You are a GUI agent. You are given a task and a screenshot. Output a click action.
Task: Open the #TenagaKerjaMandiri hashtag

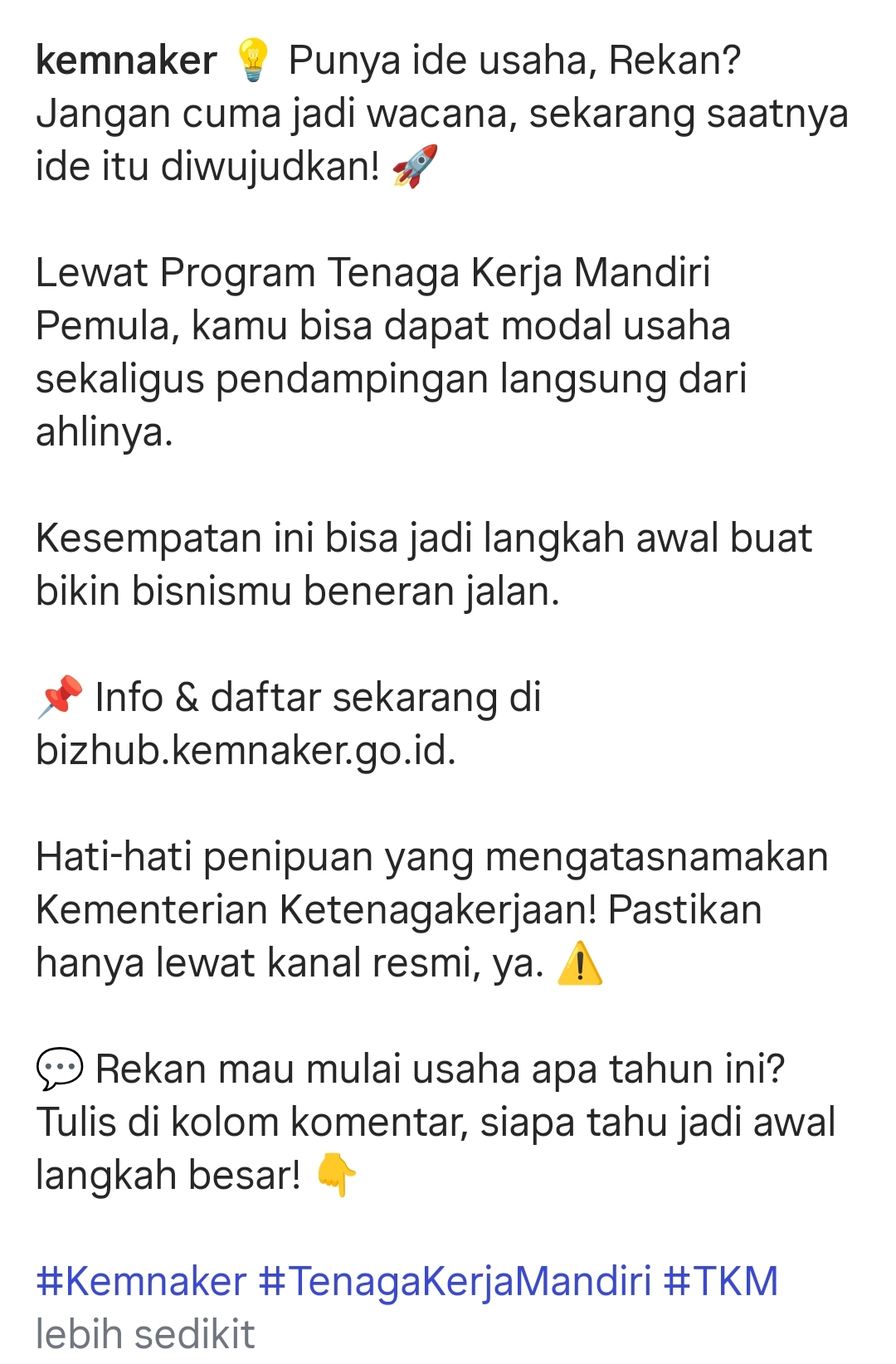(455, 1281)
